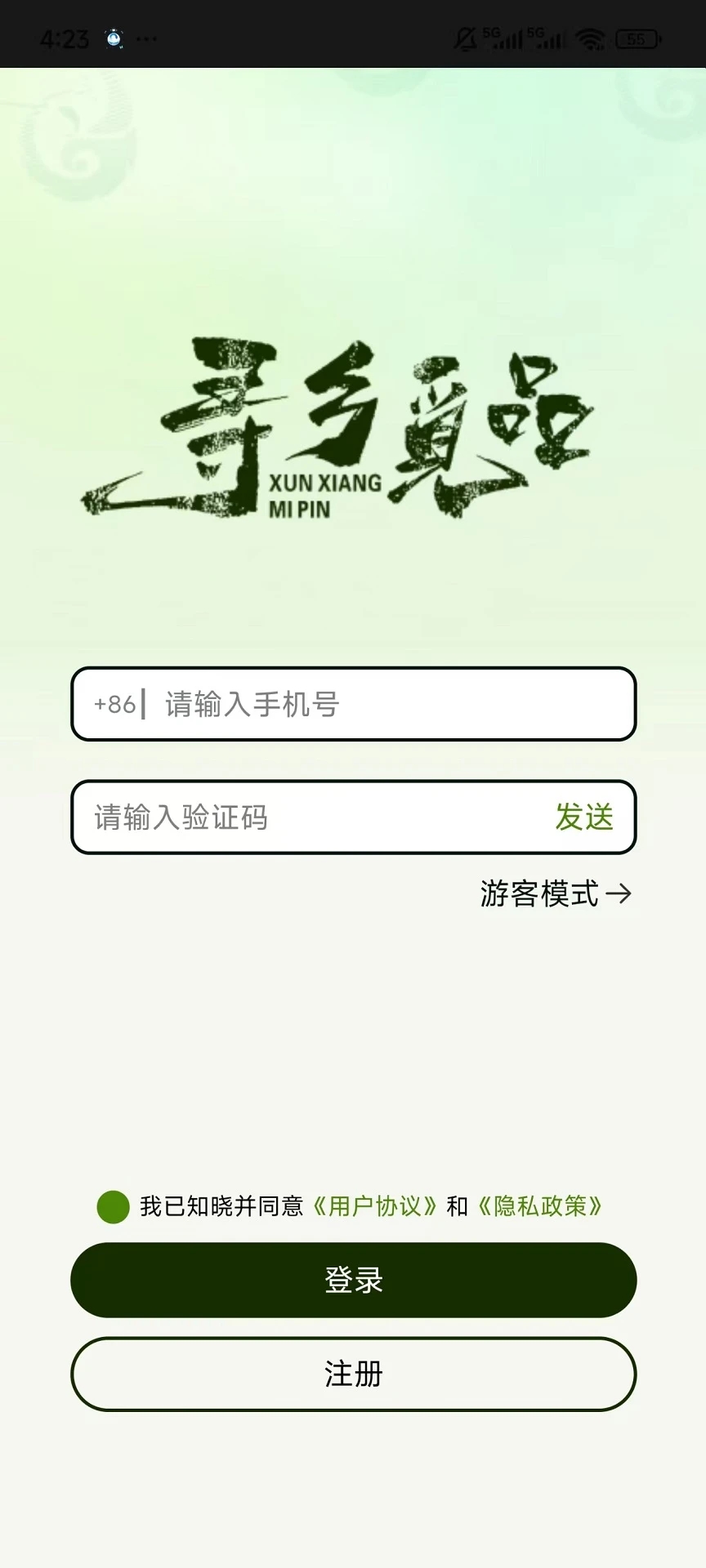
Task: Go to 注册 registration
Action: pos(353,1374)
